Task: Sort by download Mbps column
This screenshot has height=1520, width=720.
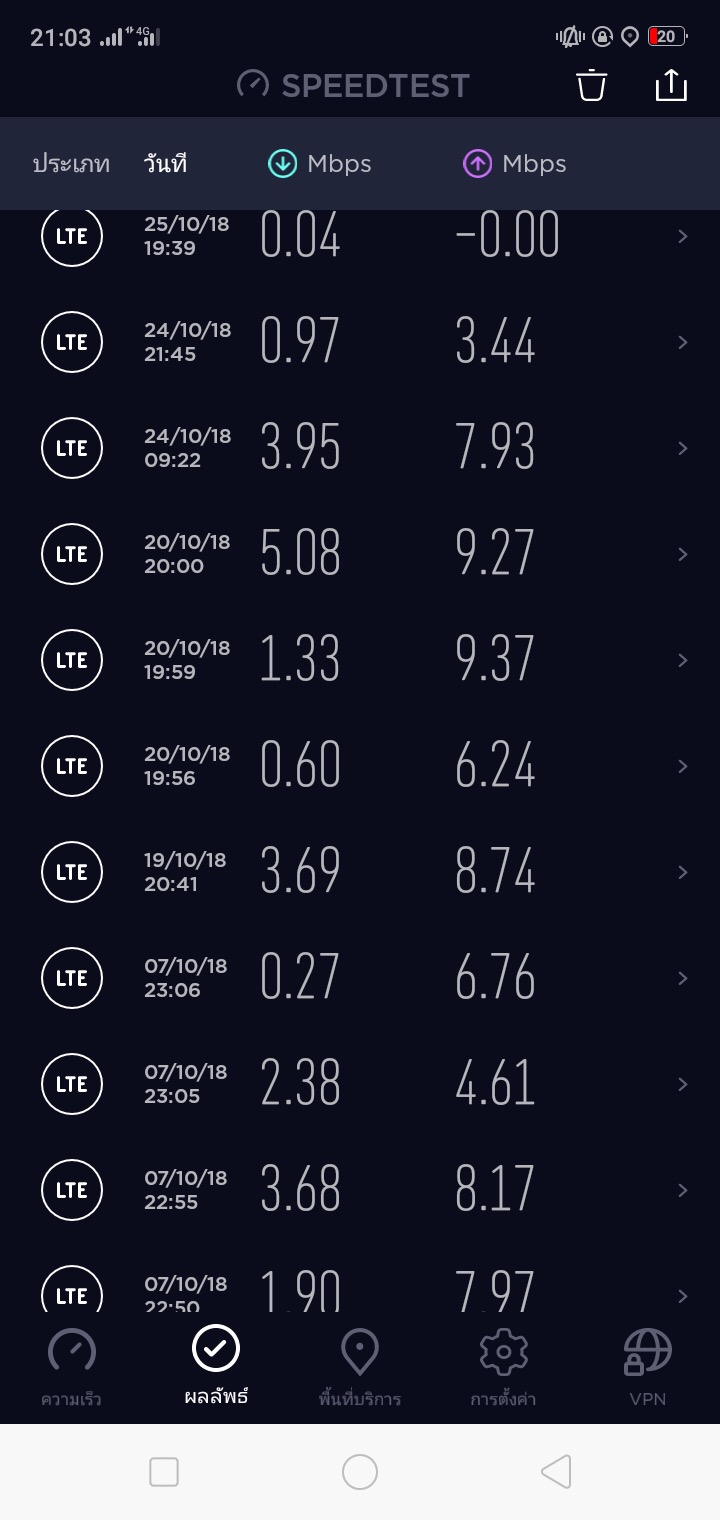Action: coord(319,164)
